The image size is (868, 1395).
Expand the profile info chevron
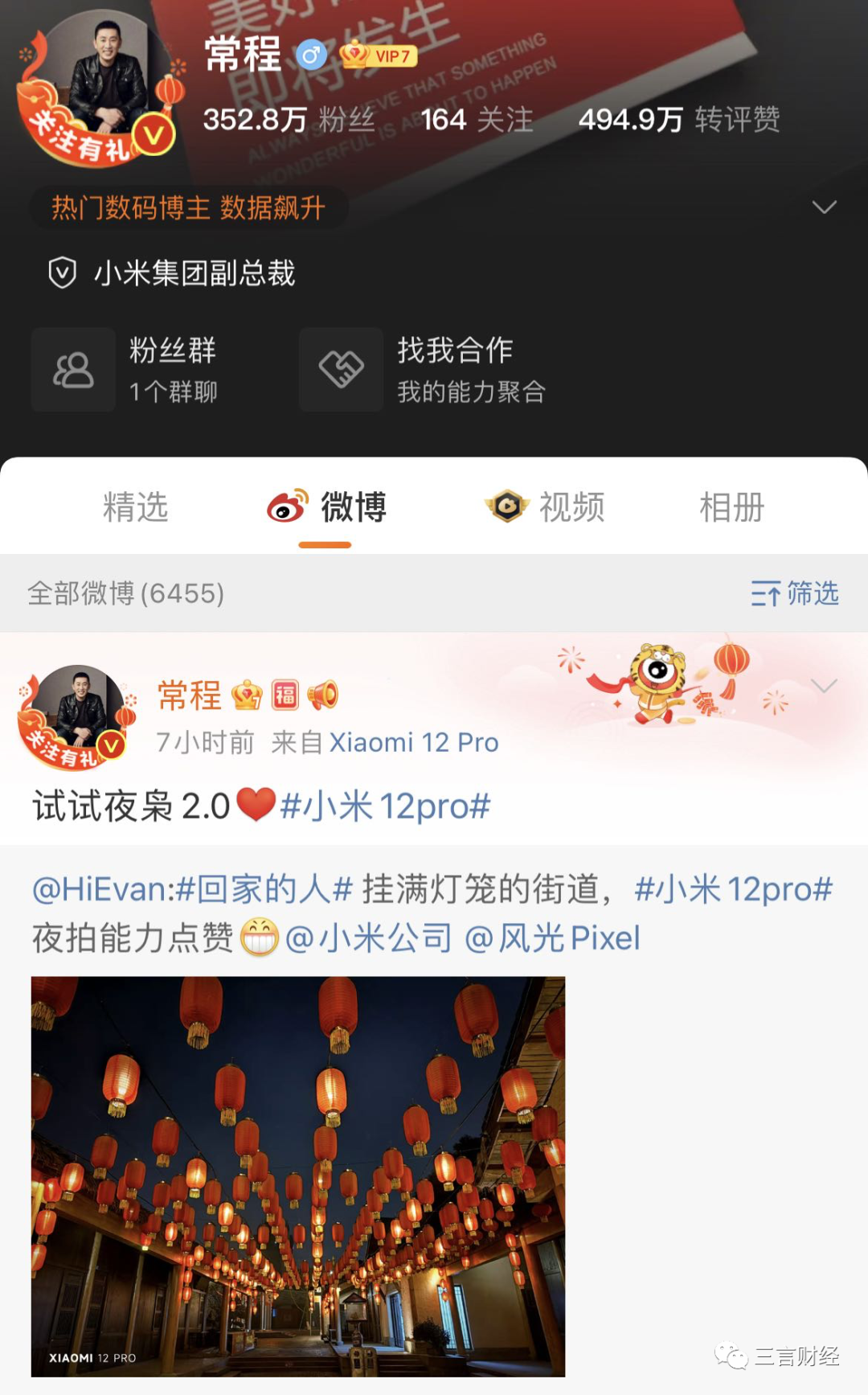[824, 207]
